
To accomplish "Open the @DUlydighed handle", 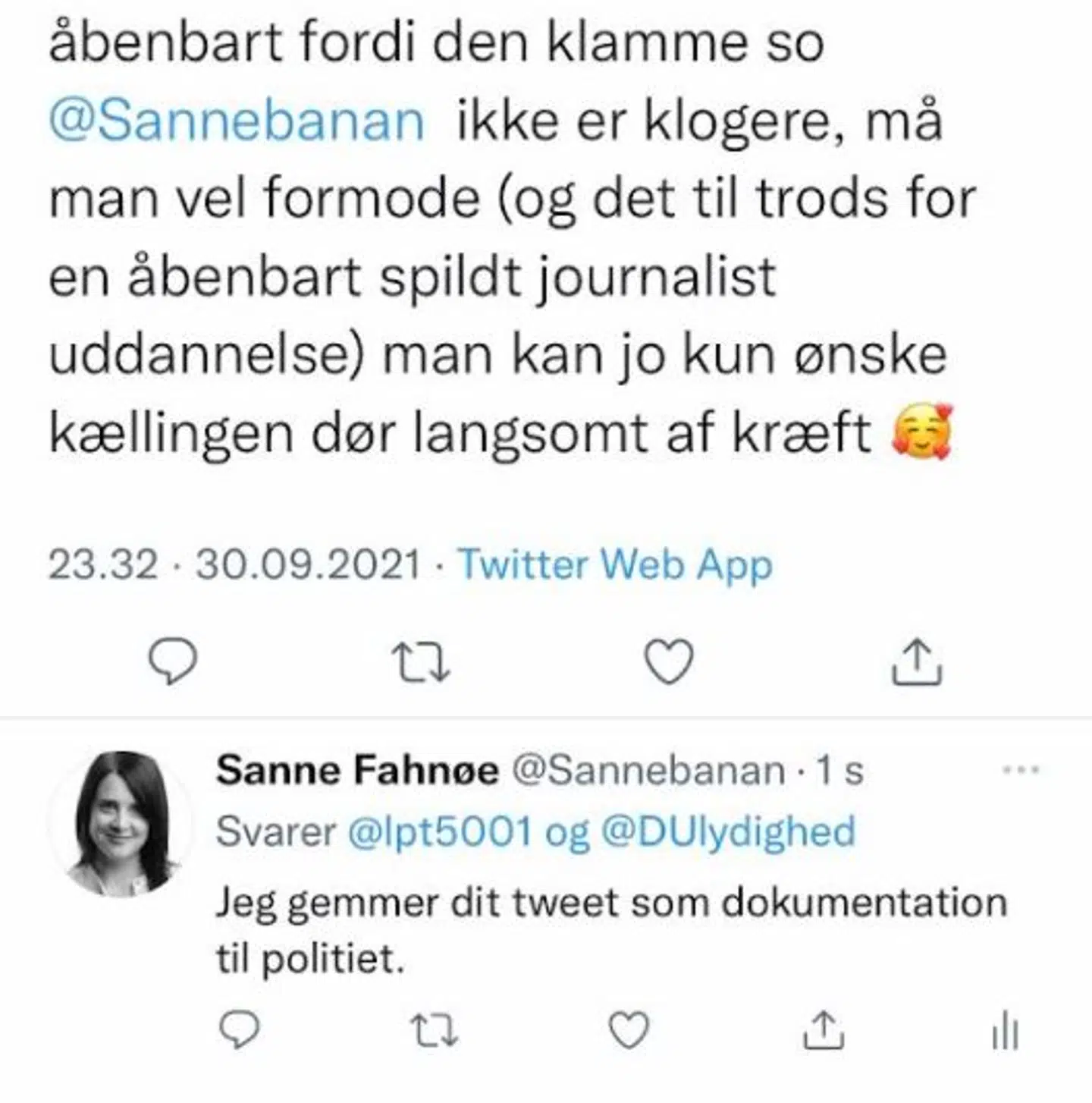I will coord(728,832).
